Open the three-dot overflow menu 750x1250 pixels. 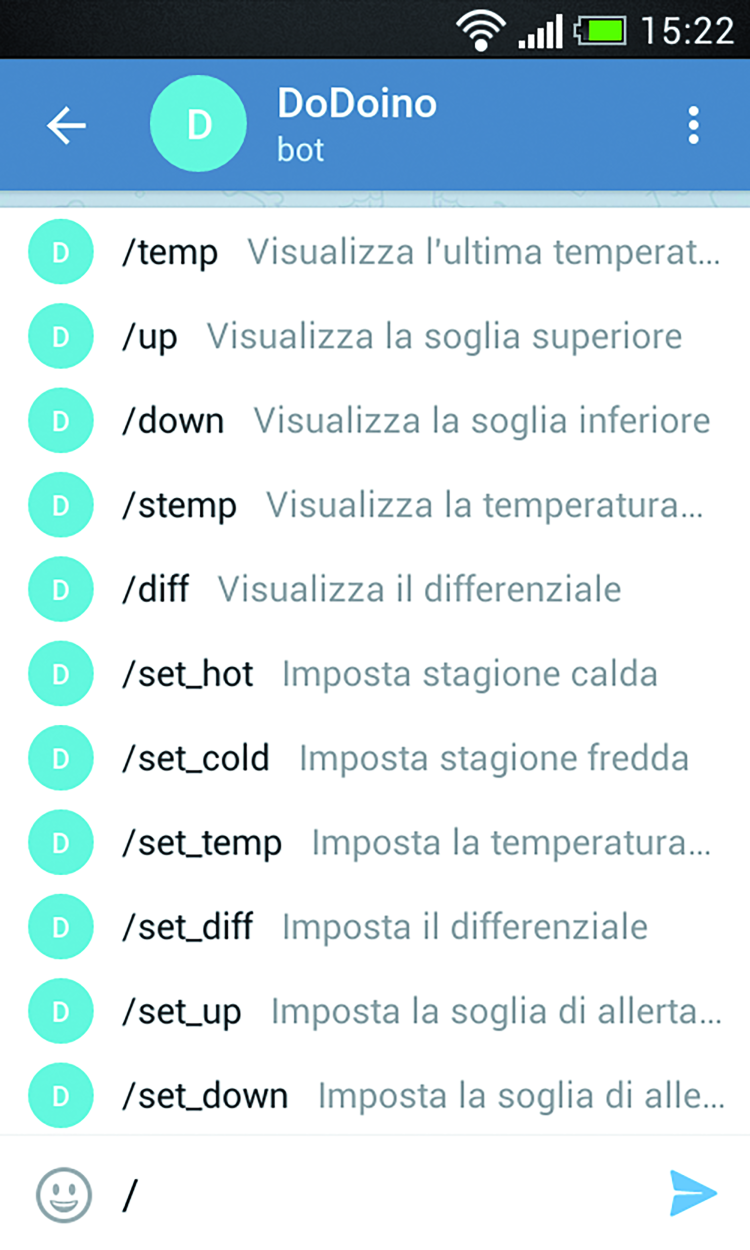(693, 126)
